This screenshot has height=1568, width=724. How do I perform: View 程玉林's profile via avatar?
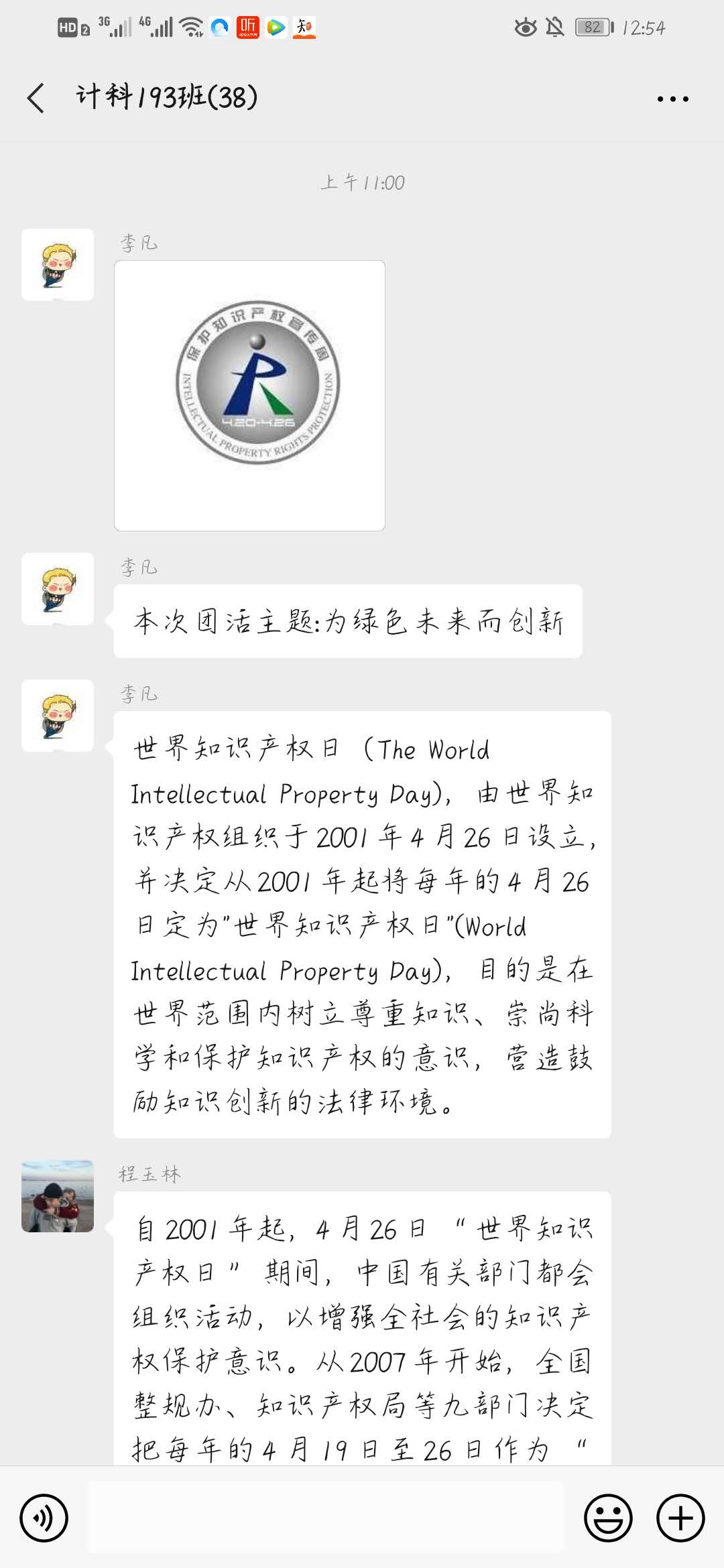(x=58, y=1196)
